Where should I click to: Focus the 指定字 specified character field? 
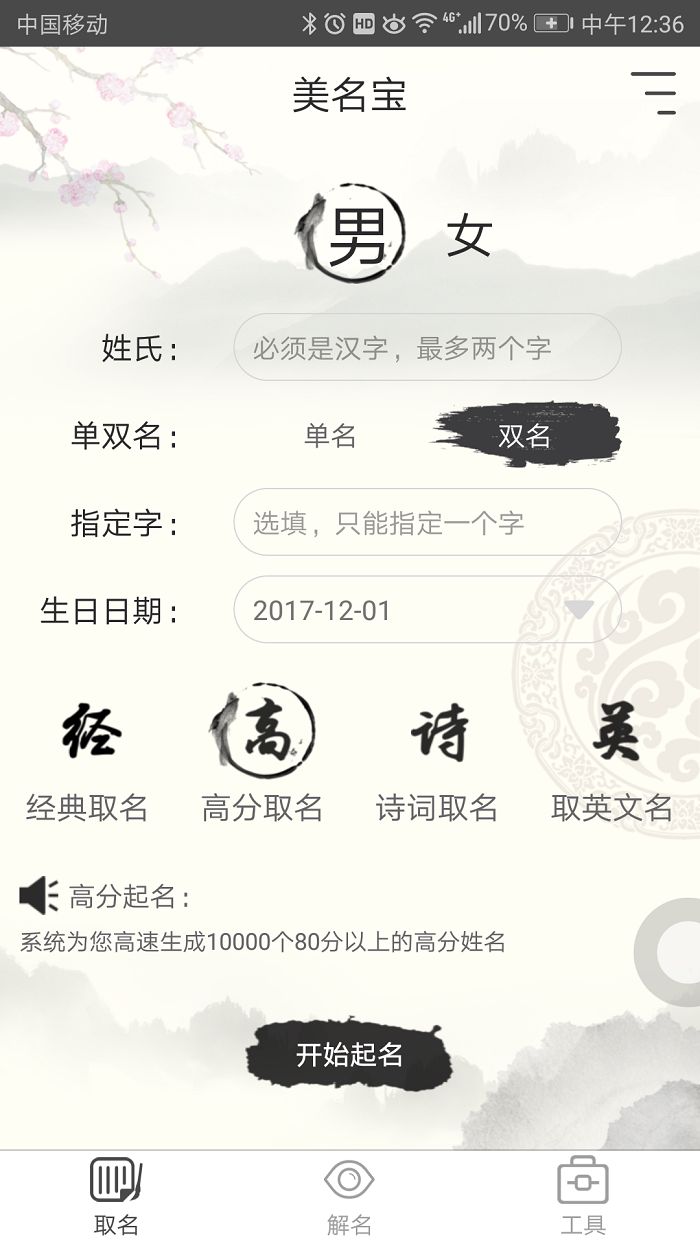click(x=427, y=522)
